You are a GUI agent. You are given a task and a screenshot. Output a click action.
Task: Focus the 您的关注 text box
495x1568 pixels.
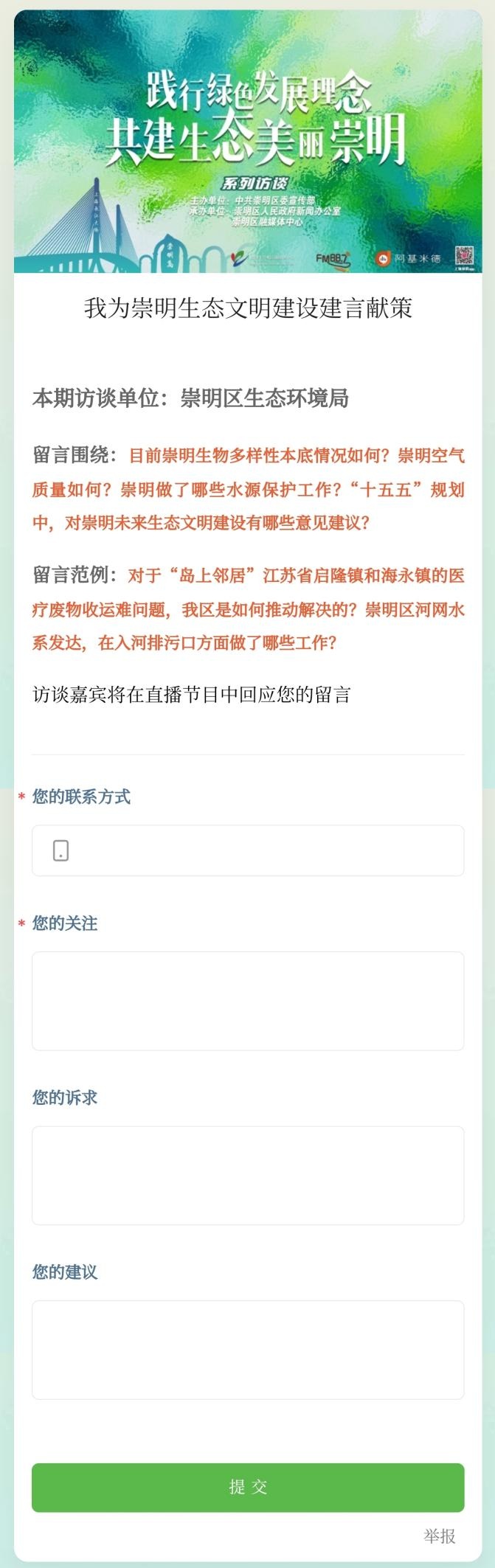click(x=248, y=1001)
